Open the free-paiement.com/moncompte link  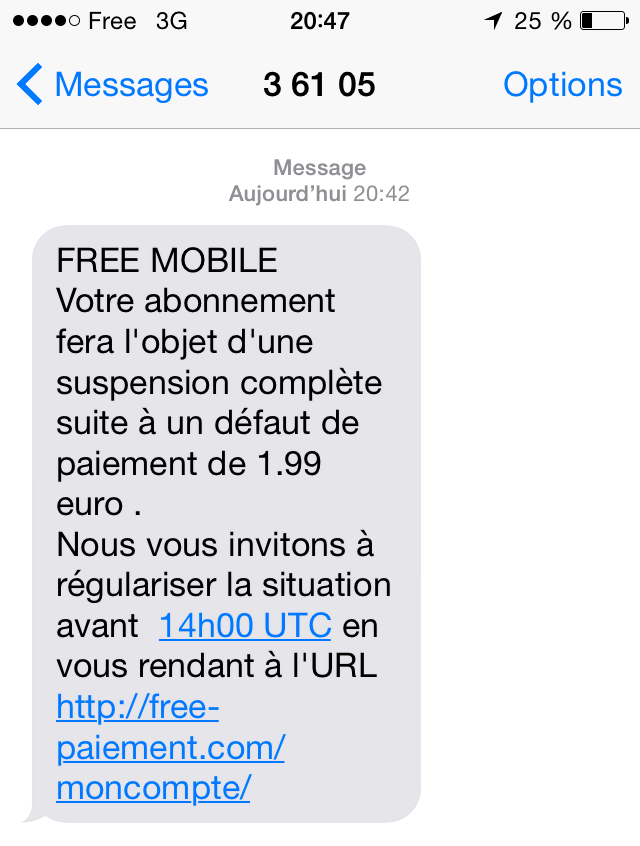(170, 748)
